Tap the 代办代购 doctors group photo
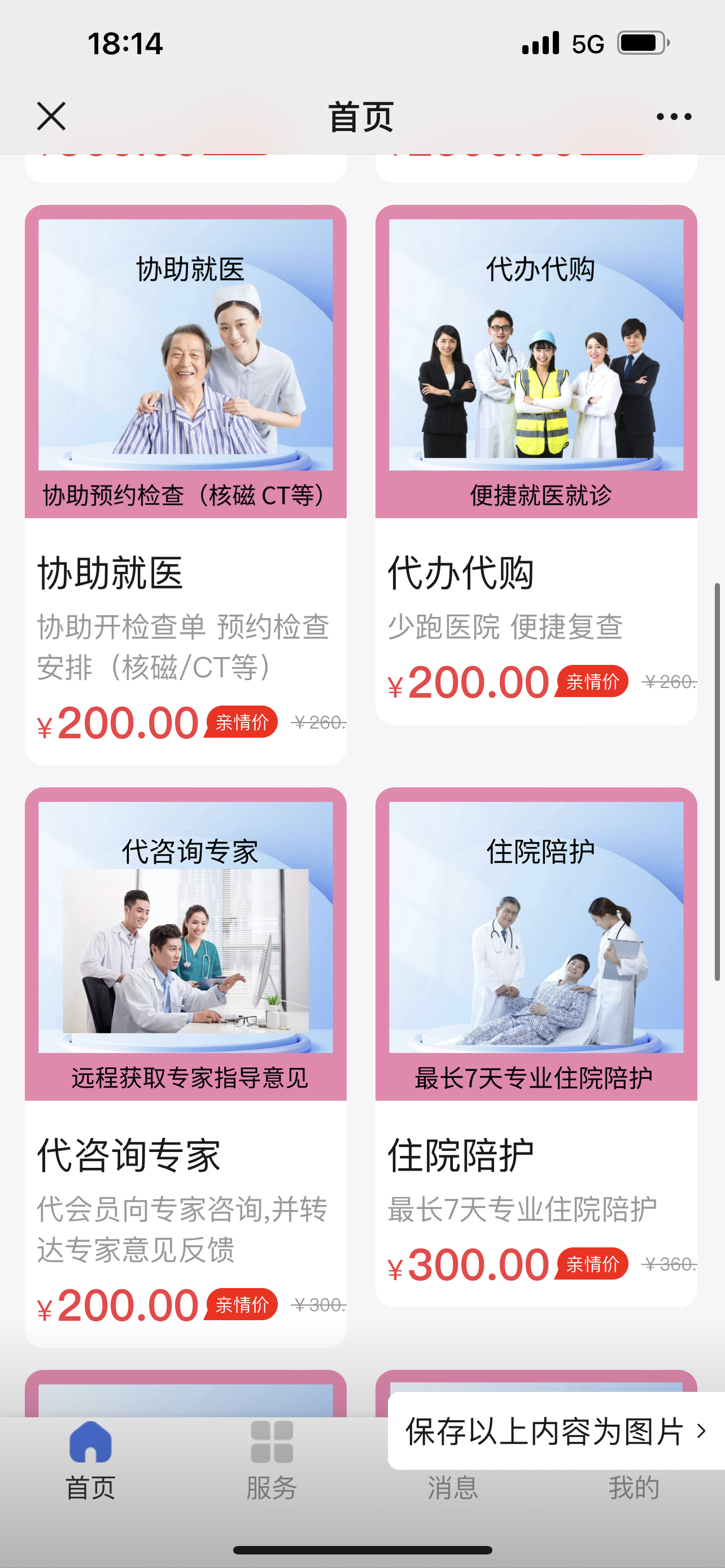725x1568 pixels. click(538, 383)
